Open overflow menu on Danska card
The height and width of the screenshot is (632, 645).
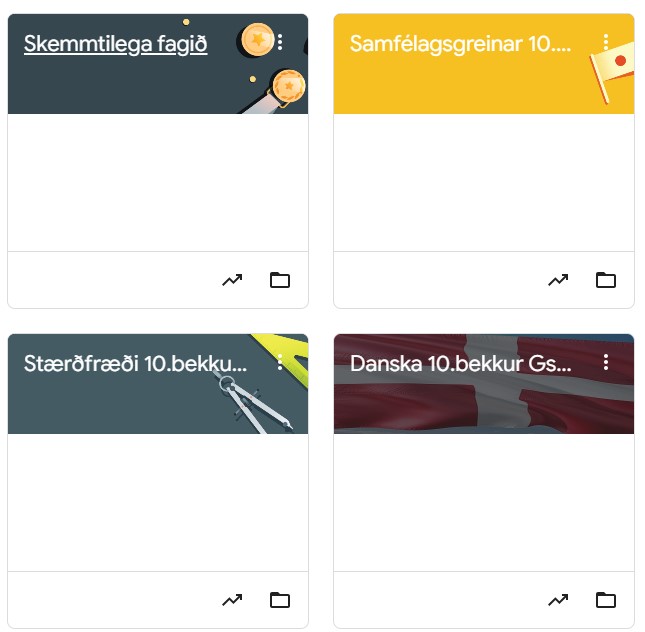[606, 362]
